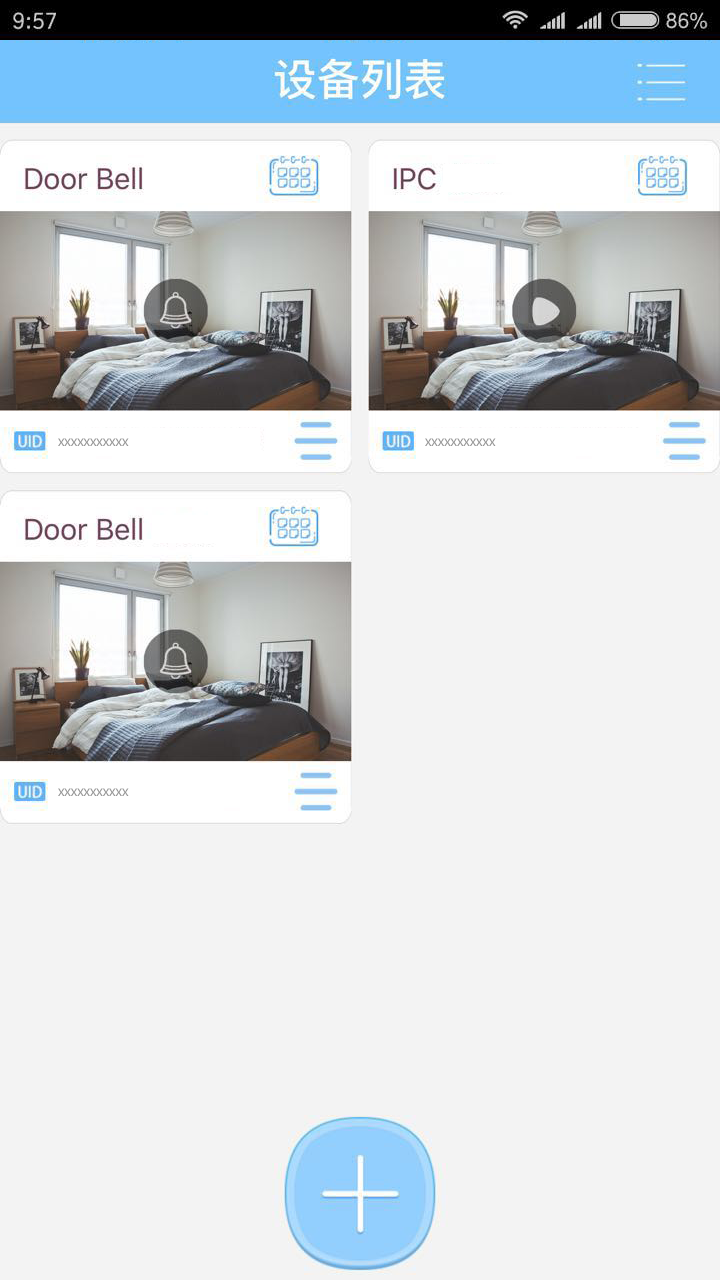This screenshot has height=1280, width=720.
Task: Open the calendar icon on the IPC card
Action: 662,176
